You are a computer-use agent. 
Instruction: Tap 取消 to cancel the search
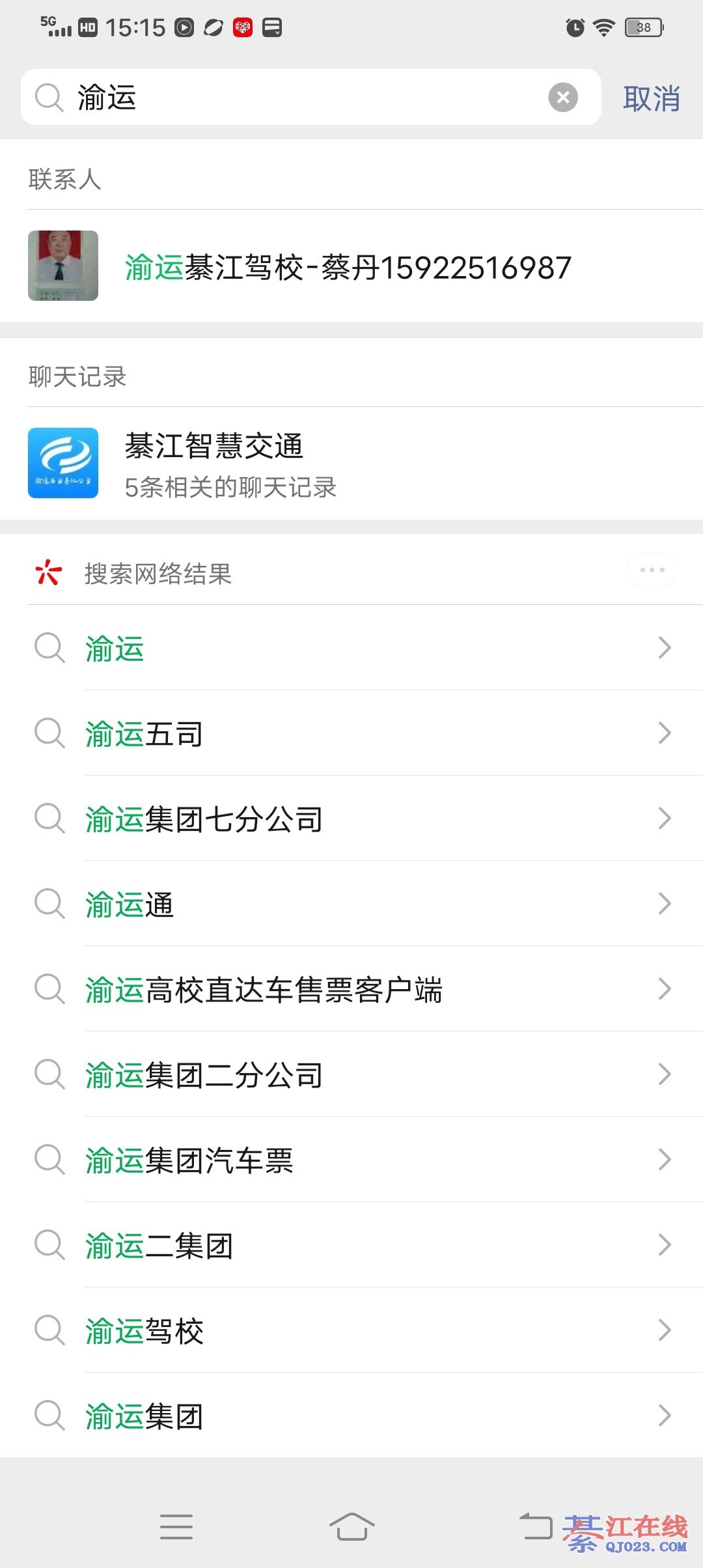(651, 99)
